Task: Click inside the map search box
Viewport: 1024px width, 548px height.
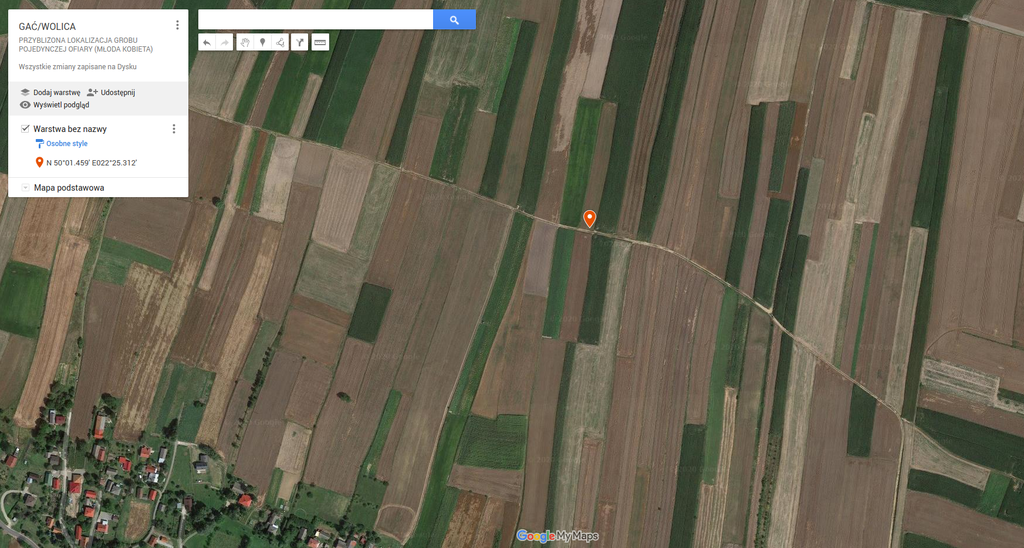Action: pos(315,19)
